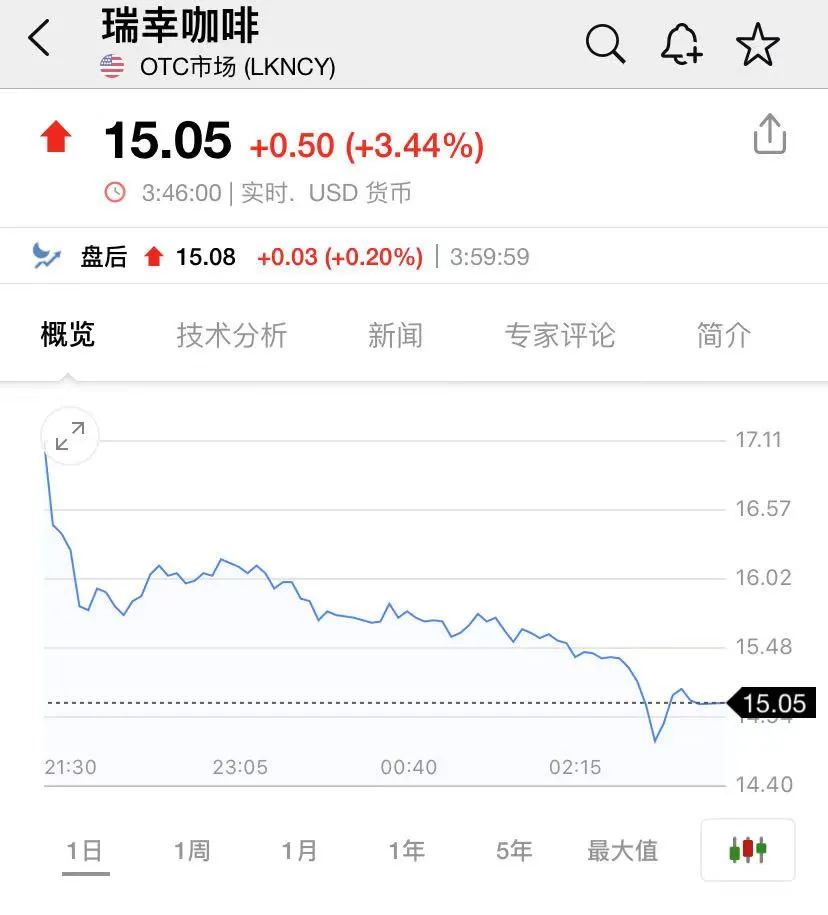Switch to the 技术分析 tab
The image size is (828, 915).
click(x=230, y=335)
